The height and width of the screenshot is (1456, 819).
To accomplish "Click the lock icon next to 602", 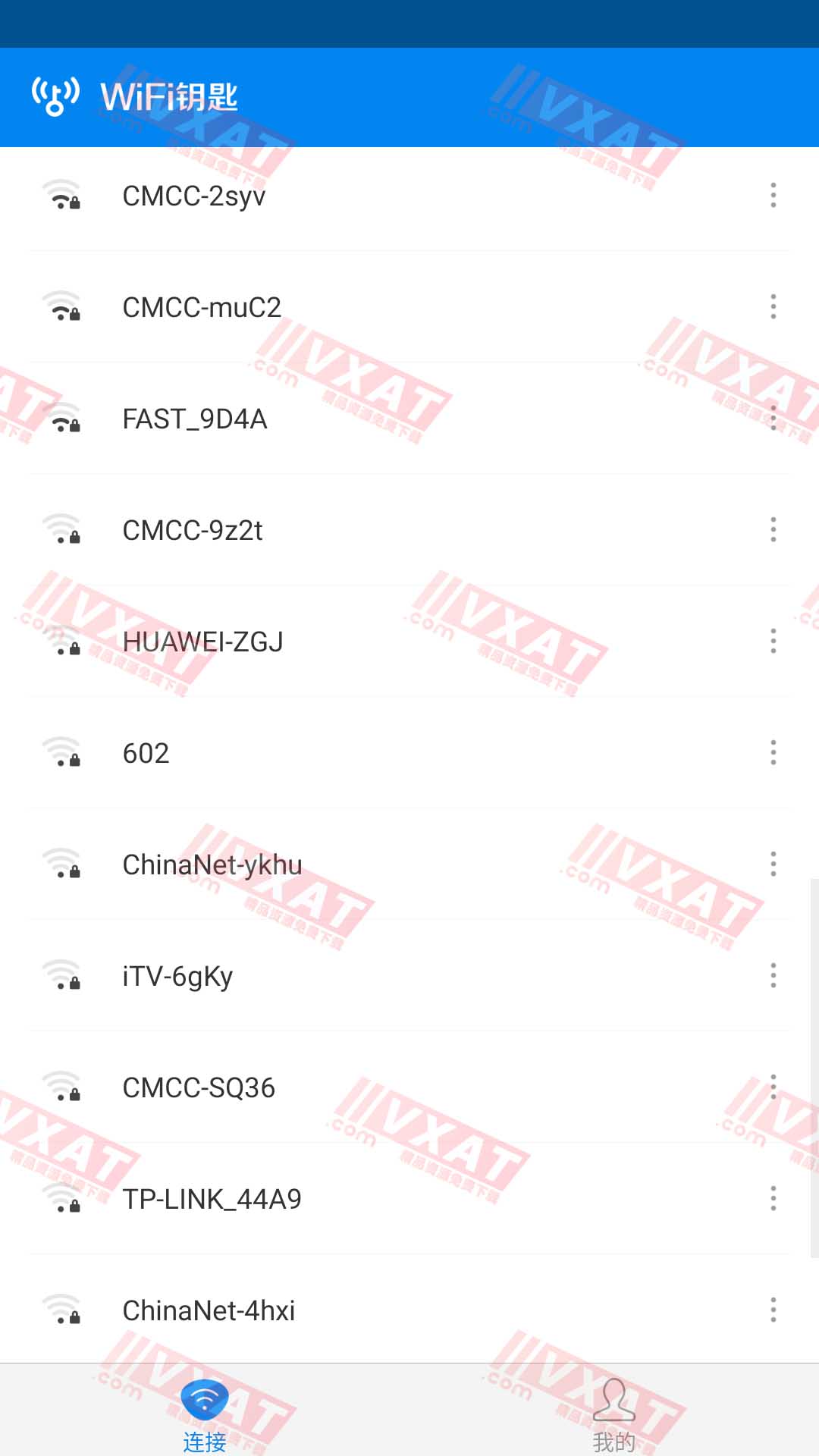I will point(74,758).
